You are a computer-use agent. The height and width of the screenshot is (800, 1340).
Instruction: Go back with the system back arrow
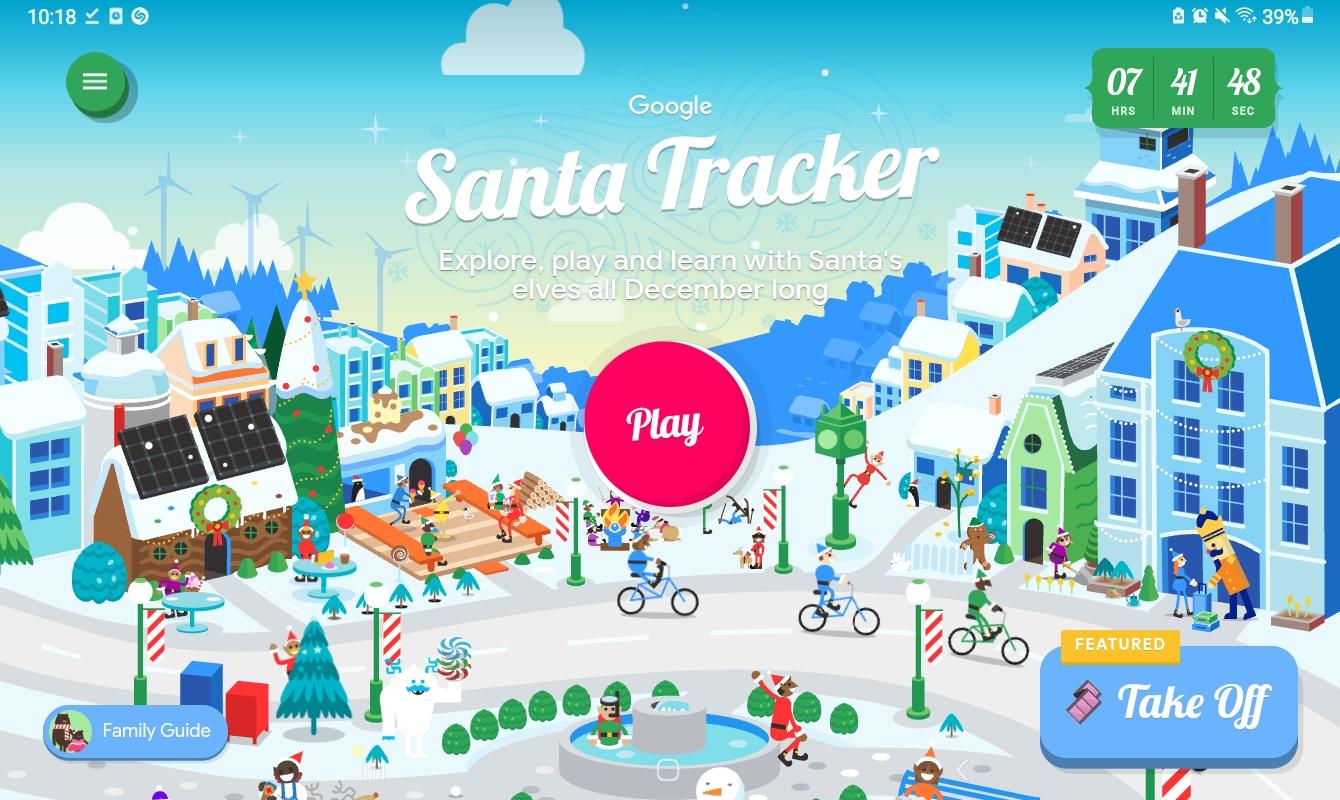(x=962, y=770)
